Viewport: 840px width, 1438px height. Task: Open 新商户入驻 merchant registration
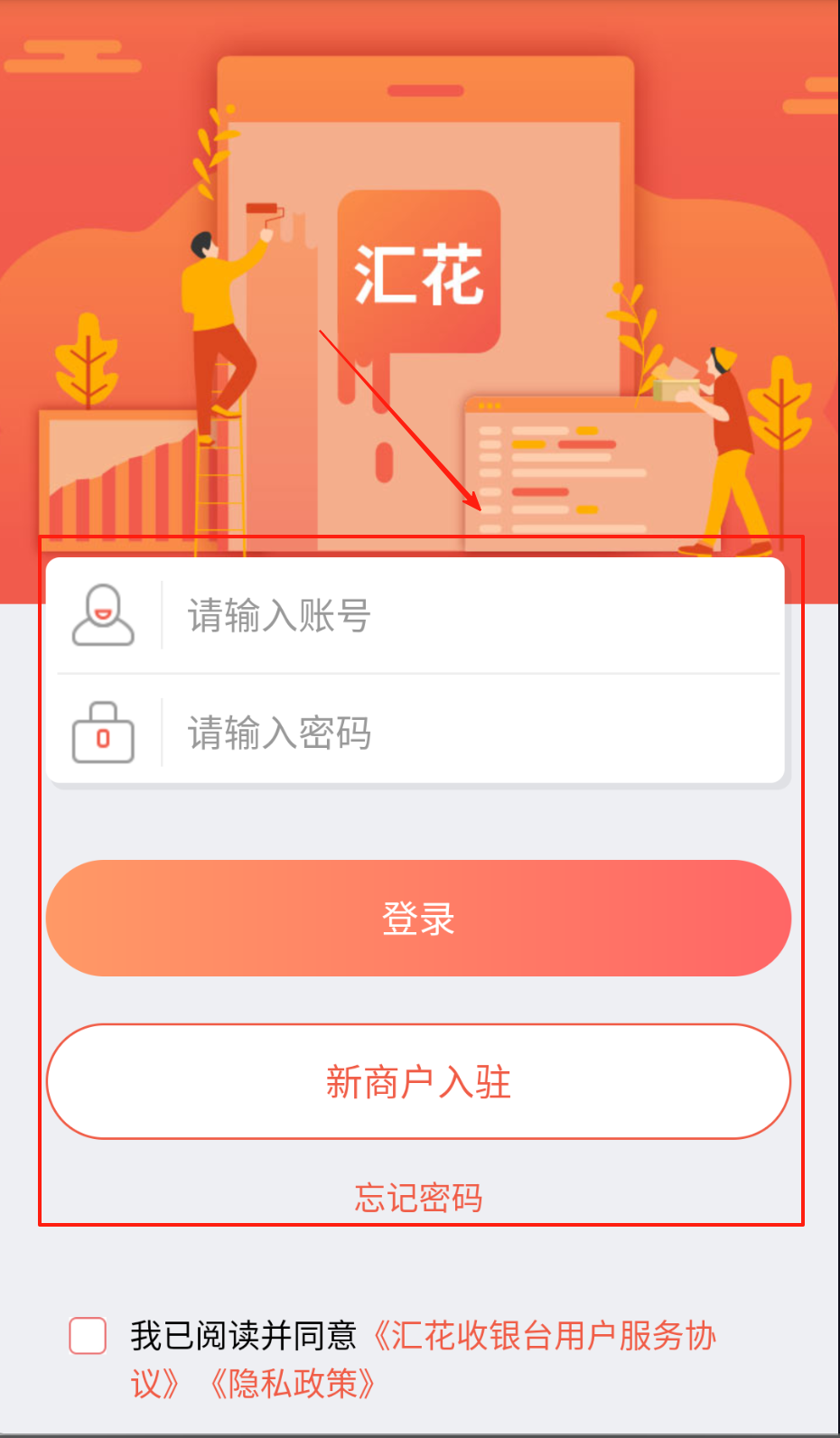pyautogui.click(x=418, y=1081)
